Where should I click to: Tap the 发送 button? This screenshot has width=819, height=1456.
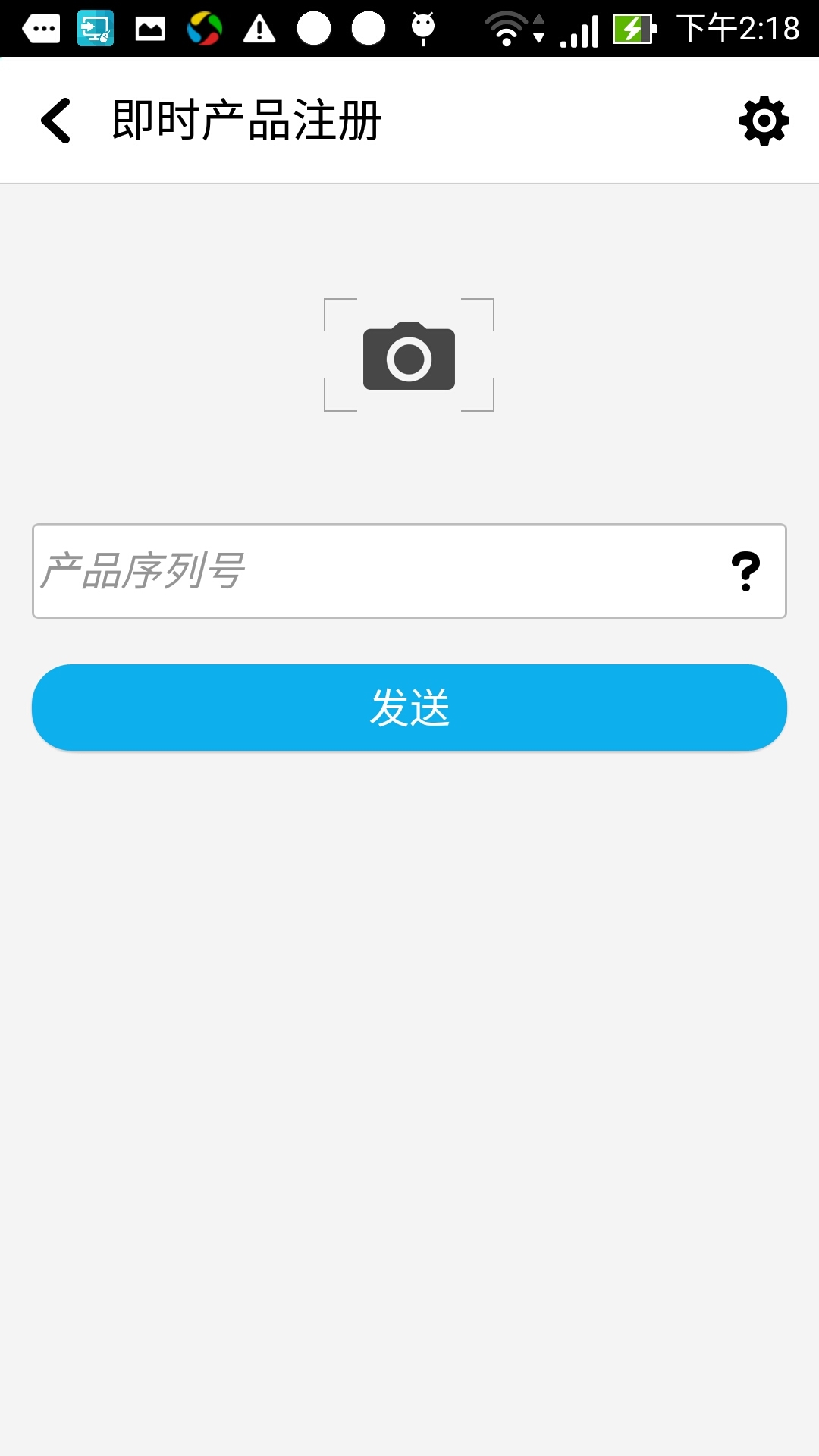coord(409,708)
